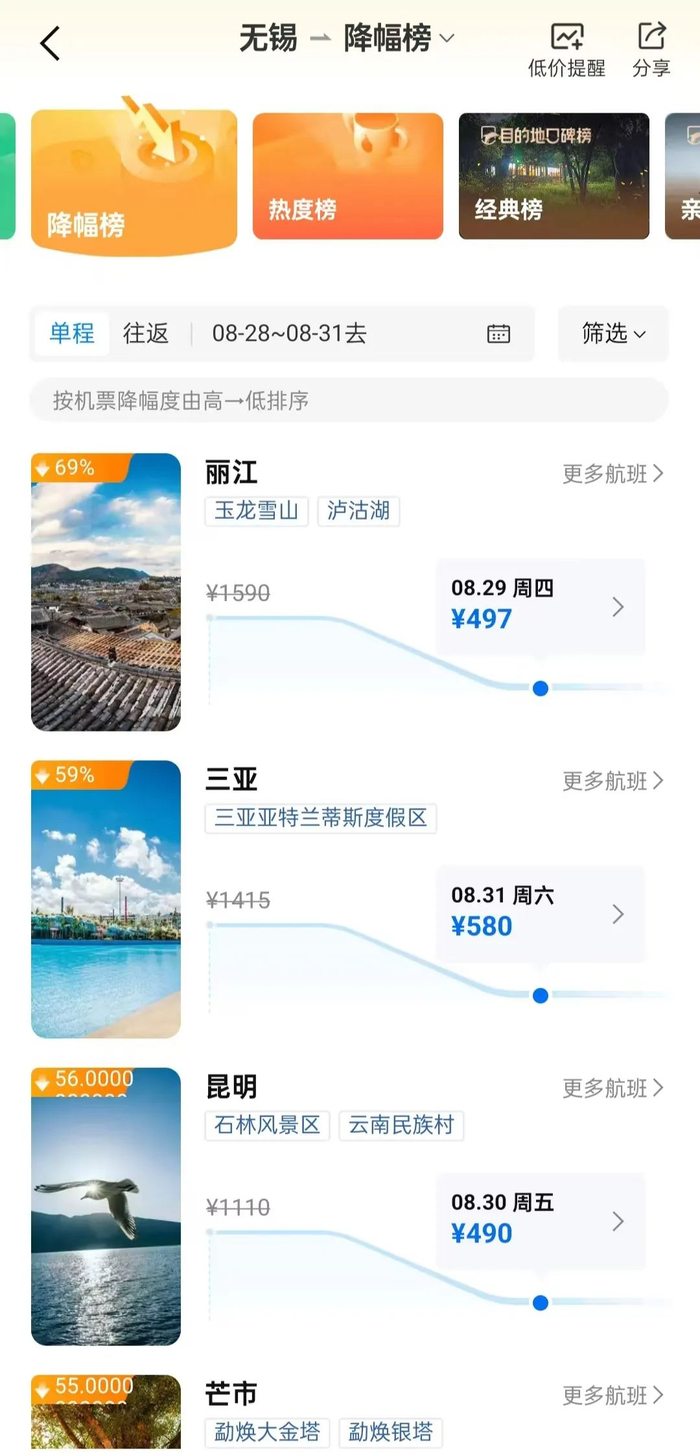View 更多航班 for 芒市

coord(612,1395)
